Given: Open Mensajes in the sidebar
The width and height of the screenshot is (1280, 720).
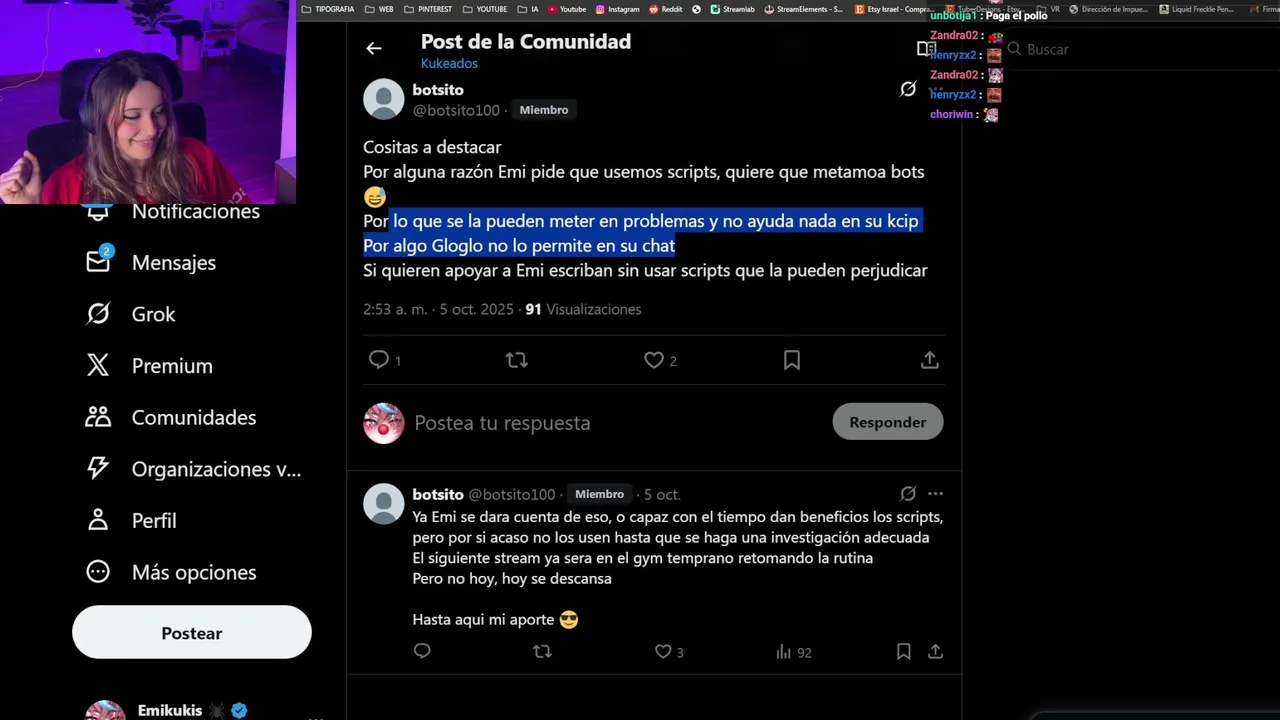Looking at the screenshot, I should click(173, 263).
